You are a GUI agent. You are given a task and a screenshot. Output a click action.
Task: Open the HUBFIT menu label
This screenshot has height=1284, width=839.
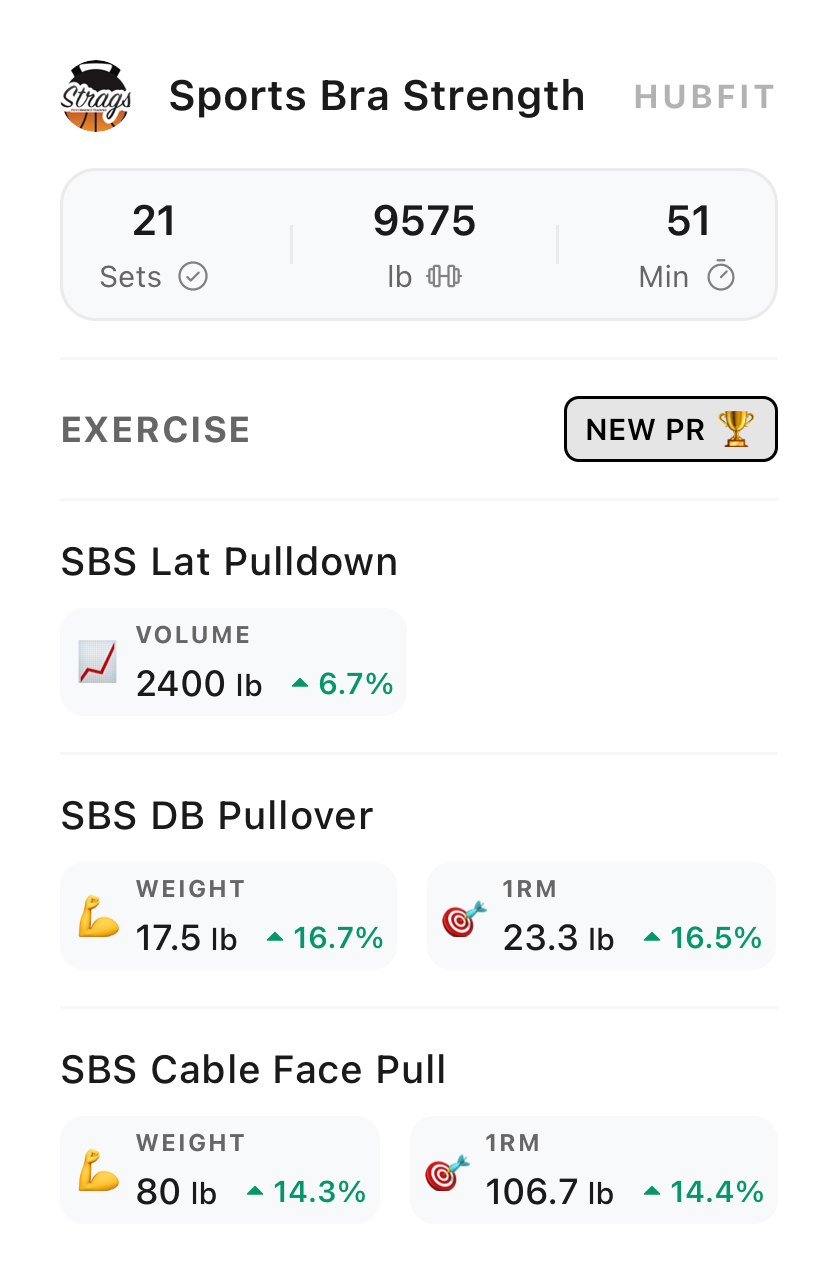click(704, 96)
